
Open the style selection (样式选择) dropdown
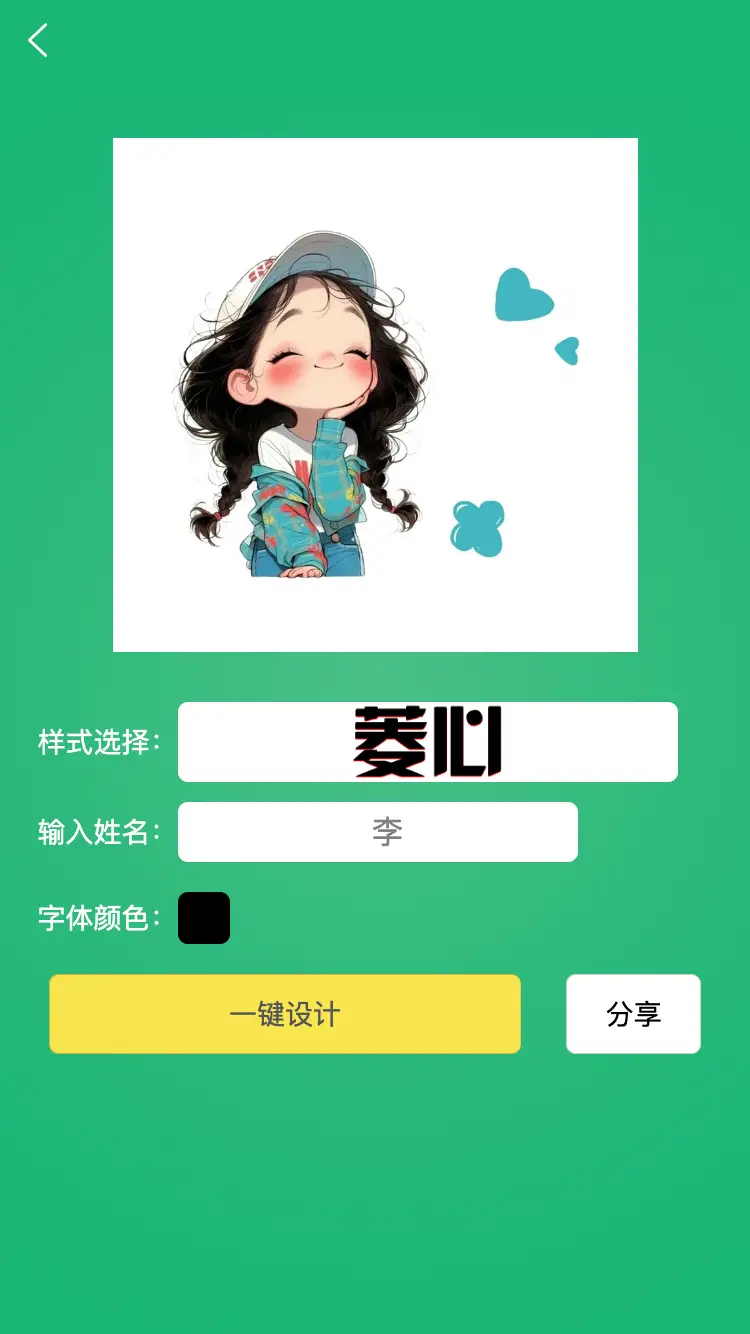pyautogui.click(x=427, y=742)
